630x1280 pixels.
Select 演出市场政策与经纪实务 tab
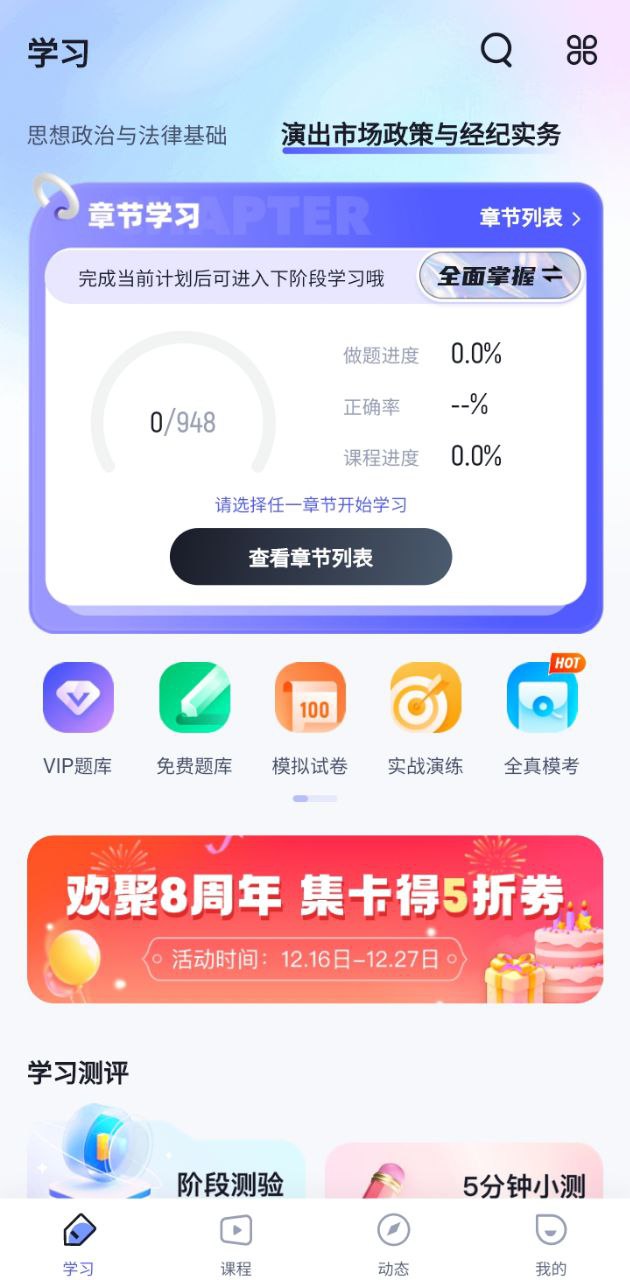tap(421, 135)
